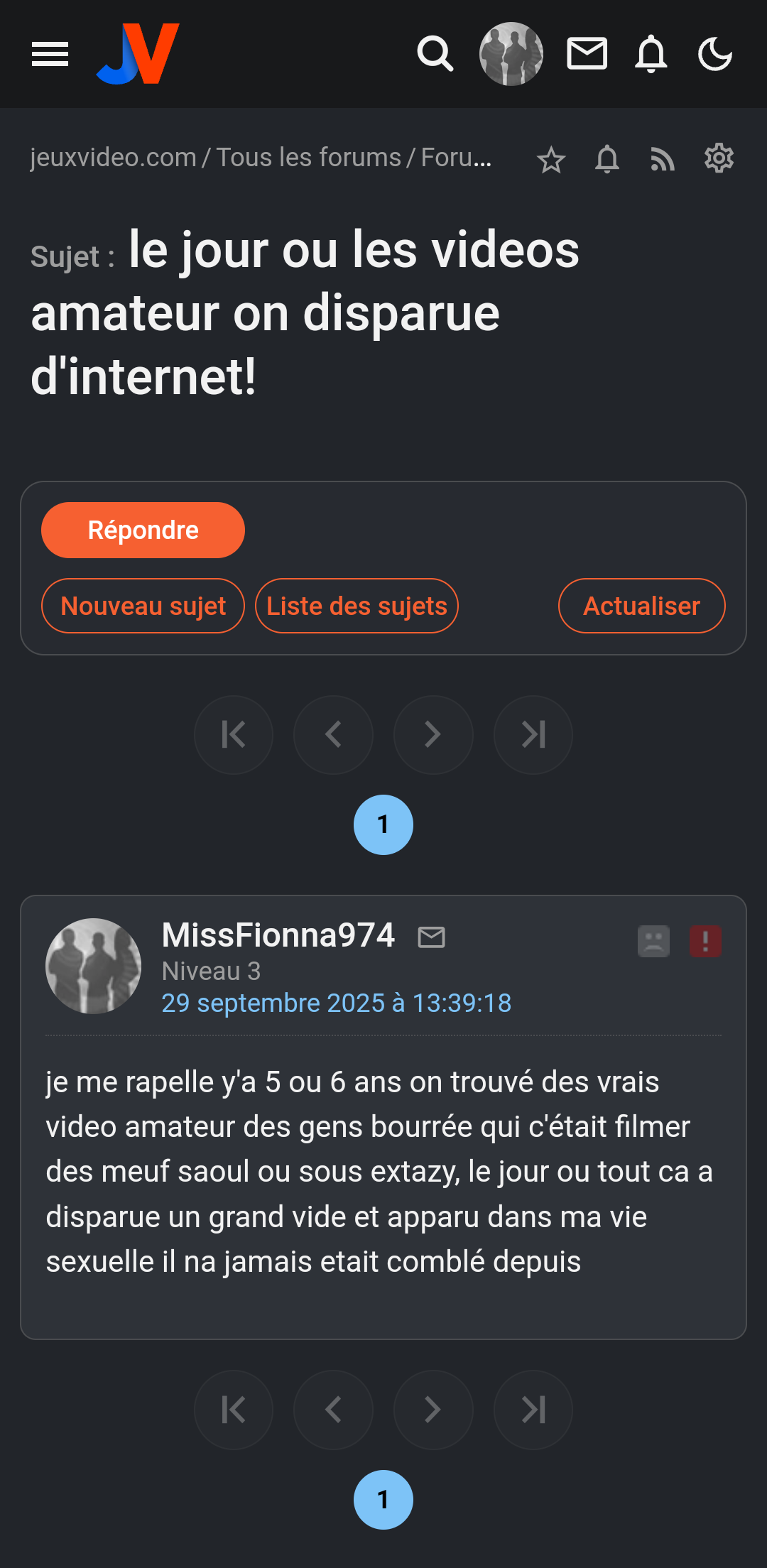Open the private messages envelope in header
Viewport: 767px width, 1568px height.
click(587, 54)
